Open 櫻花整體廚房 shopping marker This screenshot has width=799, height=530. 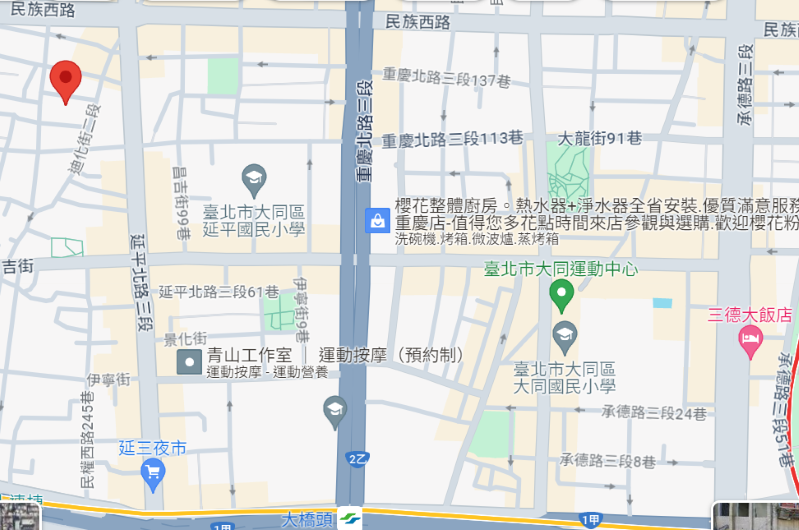378,220
